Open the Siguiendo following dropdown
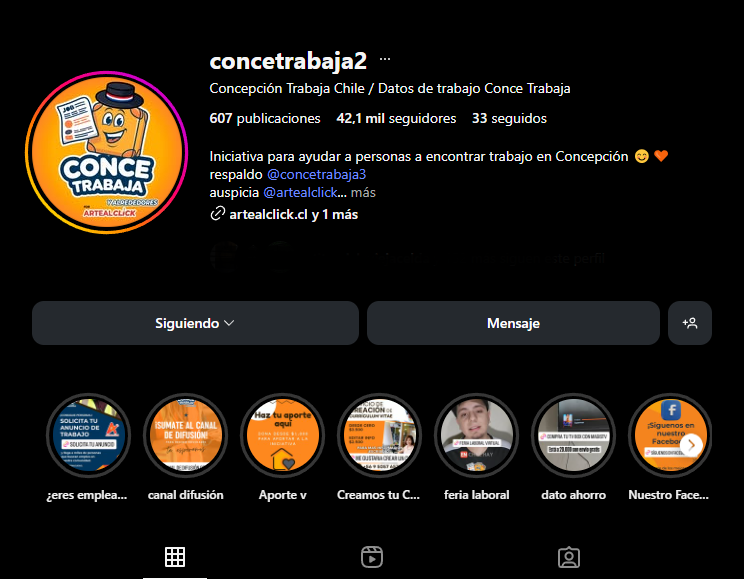Image resolution: width=744 pixels, height=579 pixels. tap(195, 323)
